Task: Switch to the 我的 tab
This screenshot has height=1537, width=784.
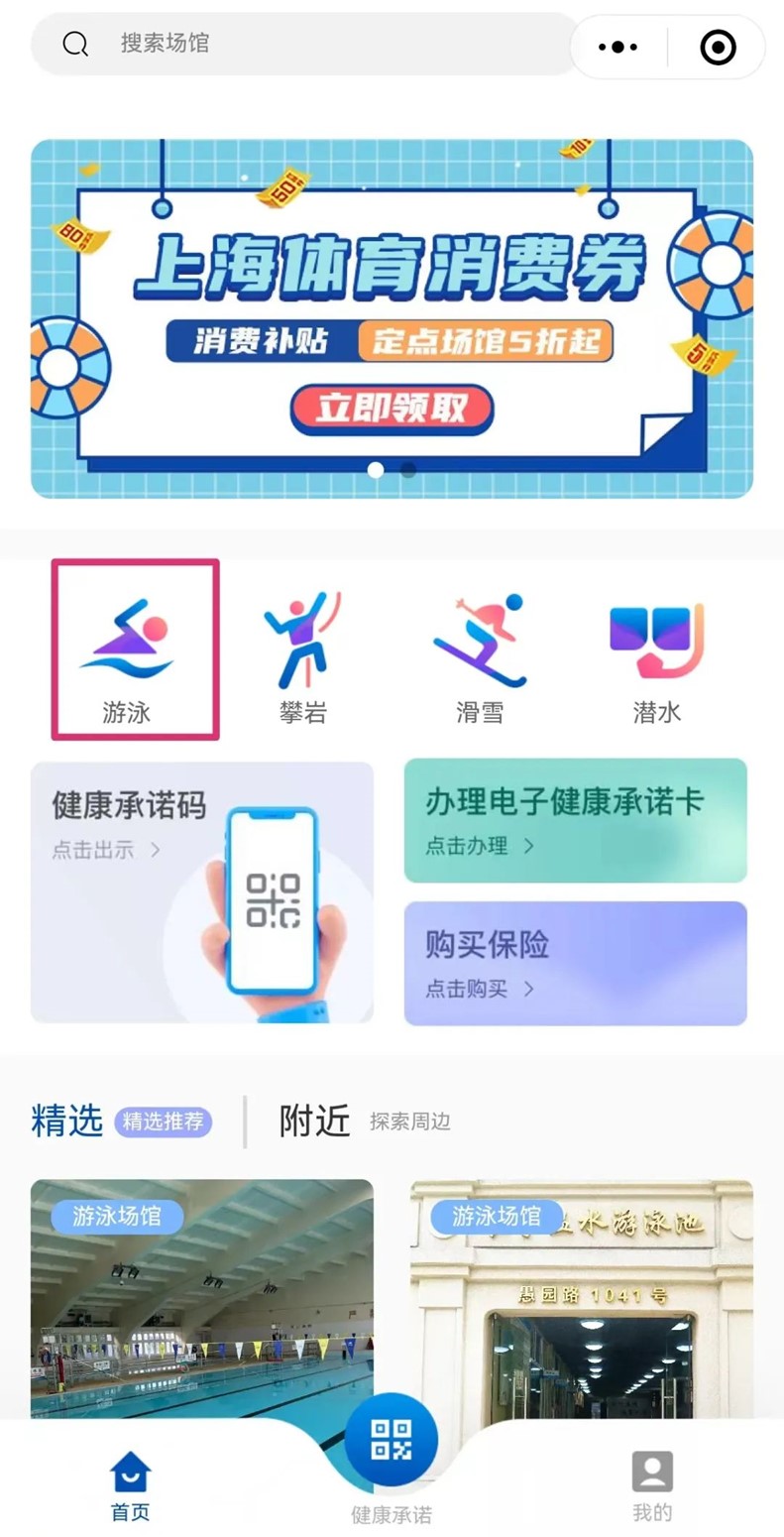Action: click(652, 1485)
